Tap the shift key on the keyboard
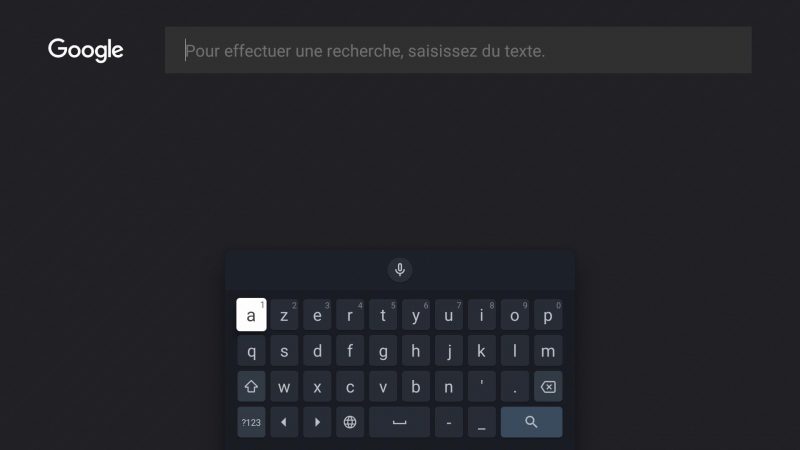This screenshot has width=800, height=450. coord(251,386)
